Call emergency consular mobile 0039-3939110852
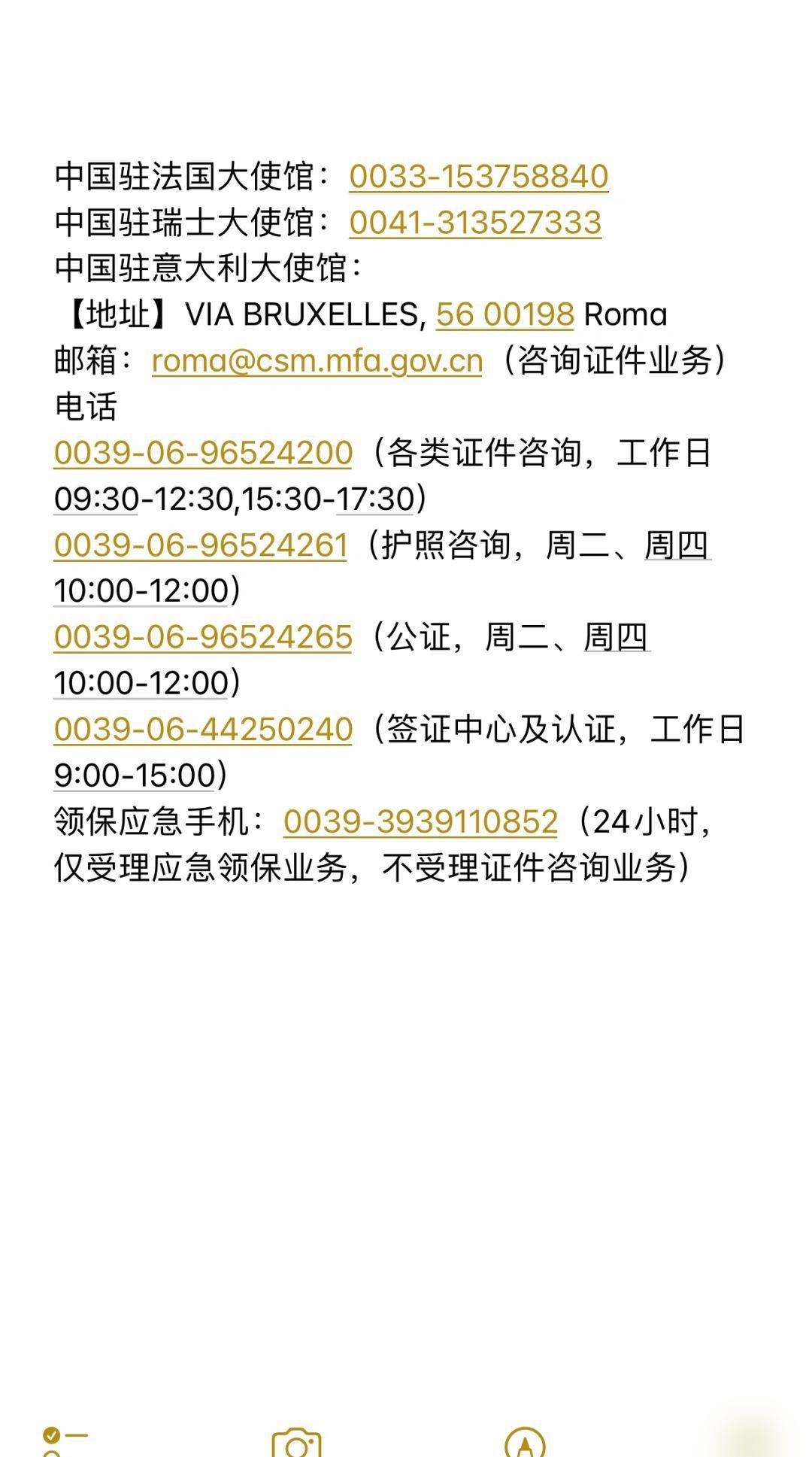The image size is (812, 1457). tap(420, 821)
